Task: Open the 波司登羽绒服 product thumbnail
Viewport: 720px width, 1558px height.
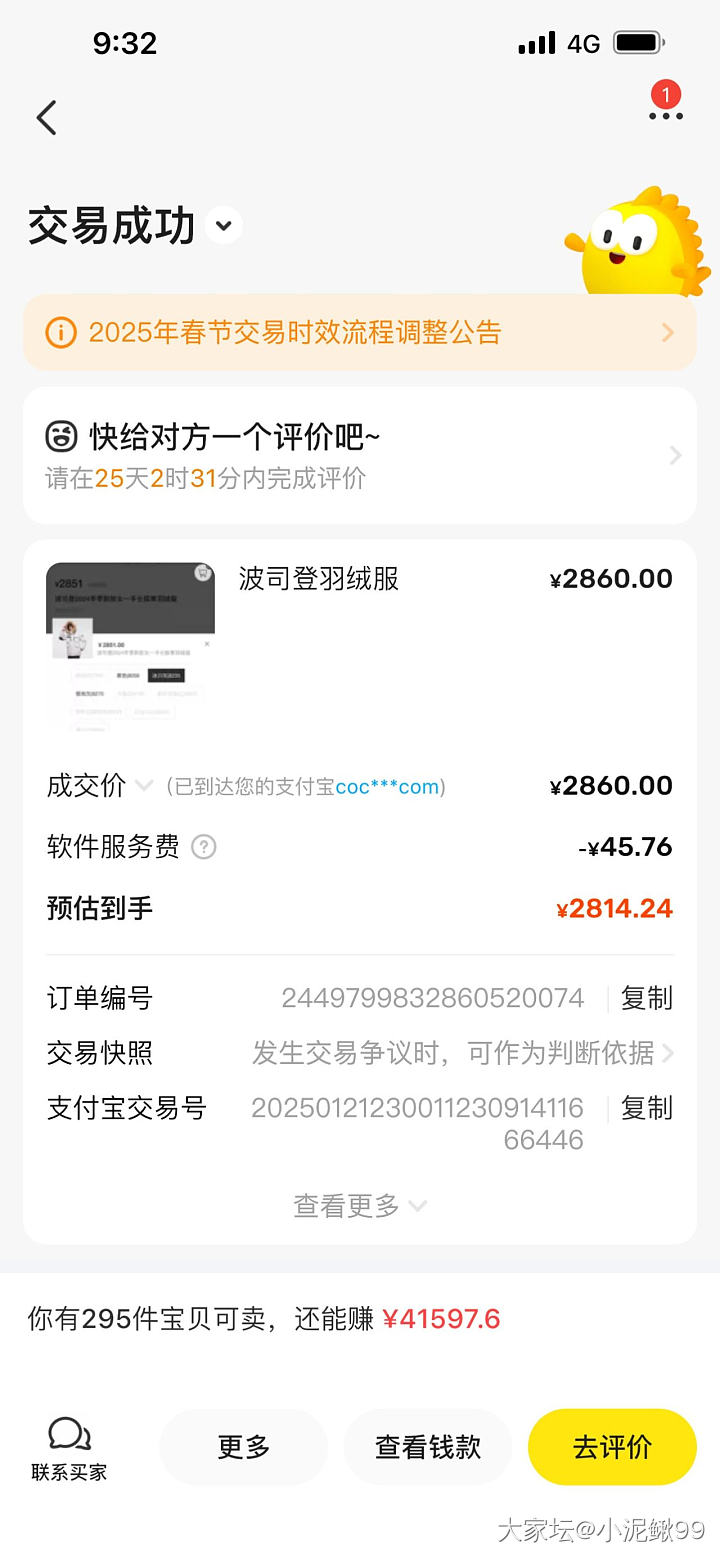Action: pos(130,645)
